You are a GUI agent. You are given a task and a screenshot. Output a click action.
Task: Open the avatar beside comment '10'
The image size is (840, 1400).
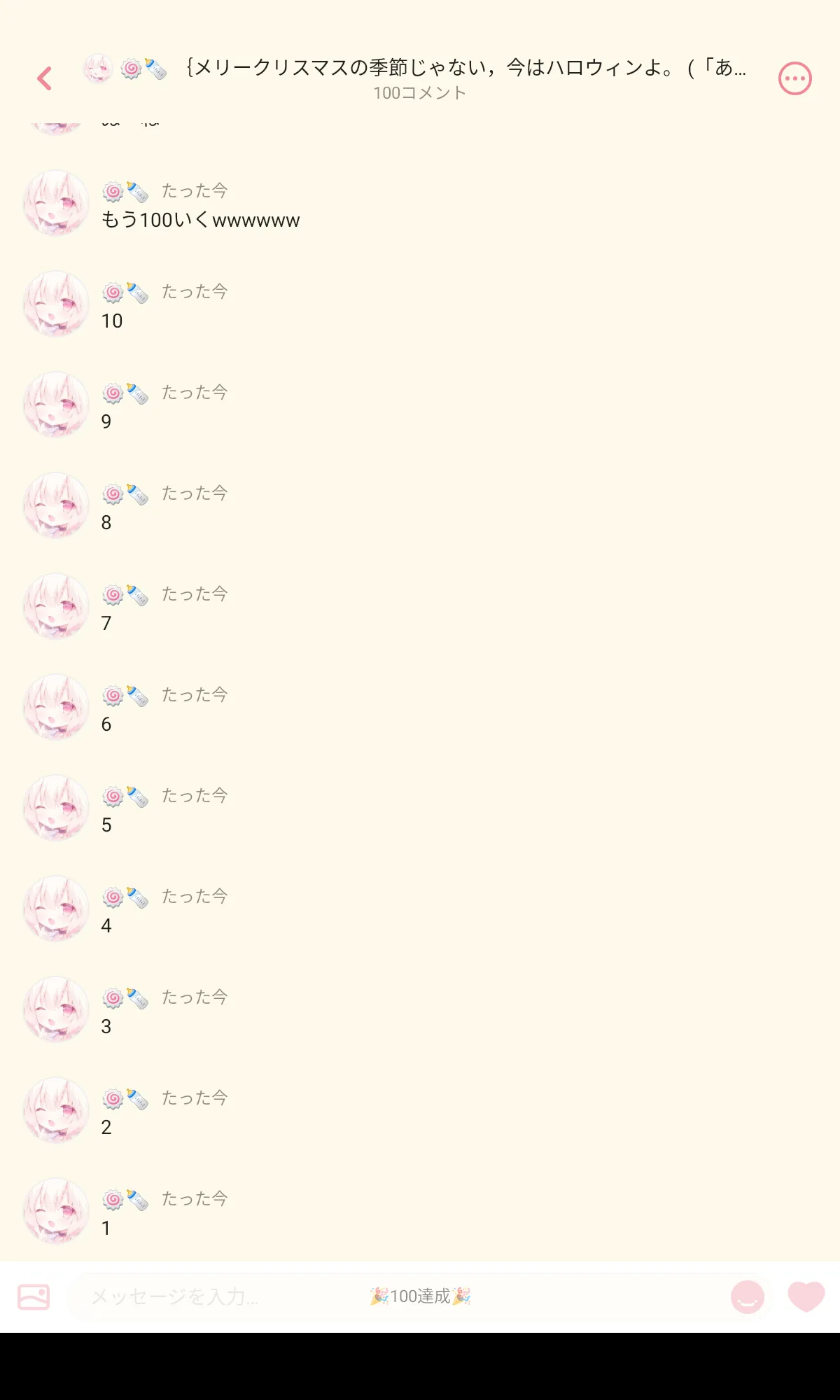click(x=56, y=304)
